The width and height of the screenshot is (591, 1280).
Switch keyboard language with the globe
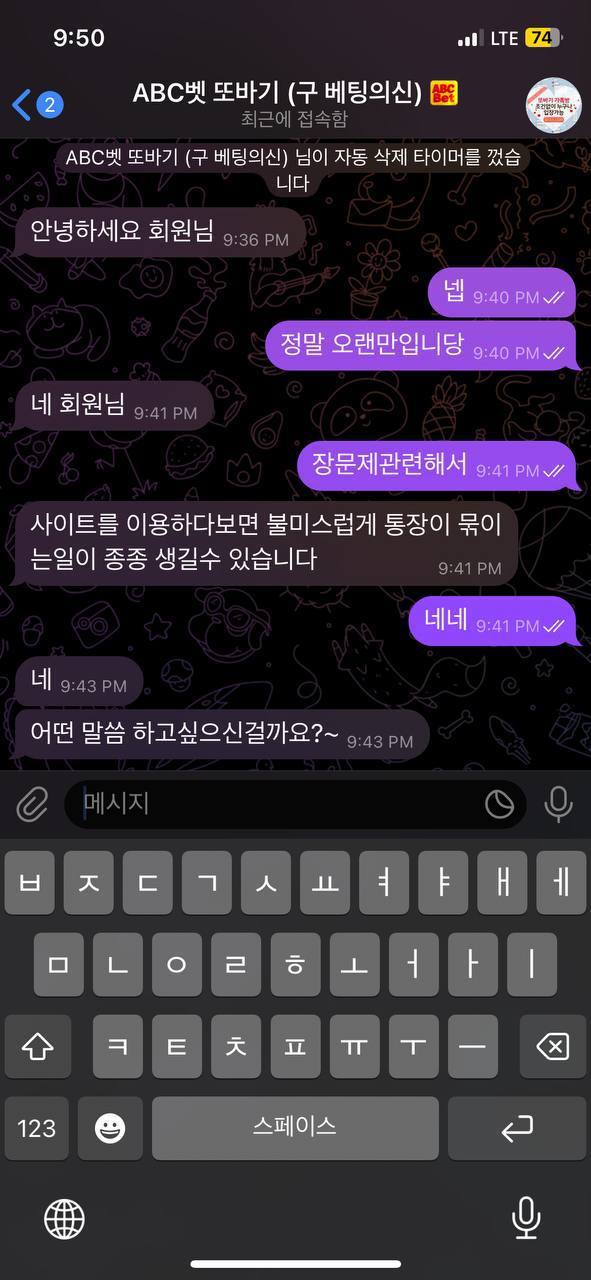coord(65,1219)
